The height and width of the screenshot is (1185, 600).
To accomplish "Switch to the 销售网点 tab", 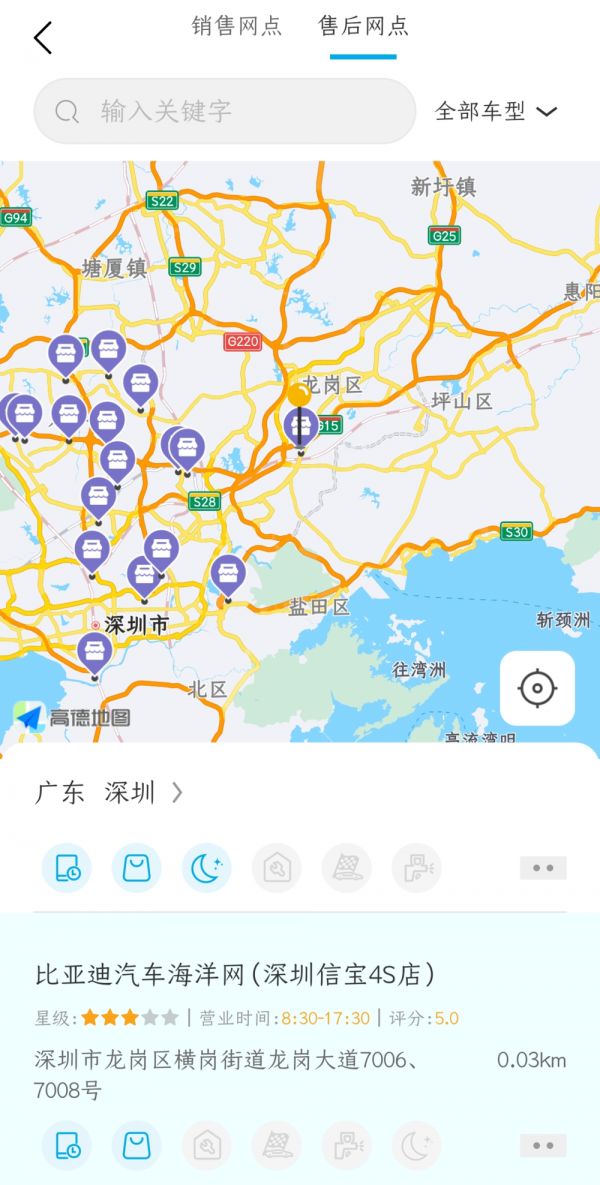I will [x=237, y=27].
